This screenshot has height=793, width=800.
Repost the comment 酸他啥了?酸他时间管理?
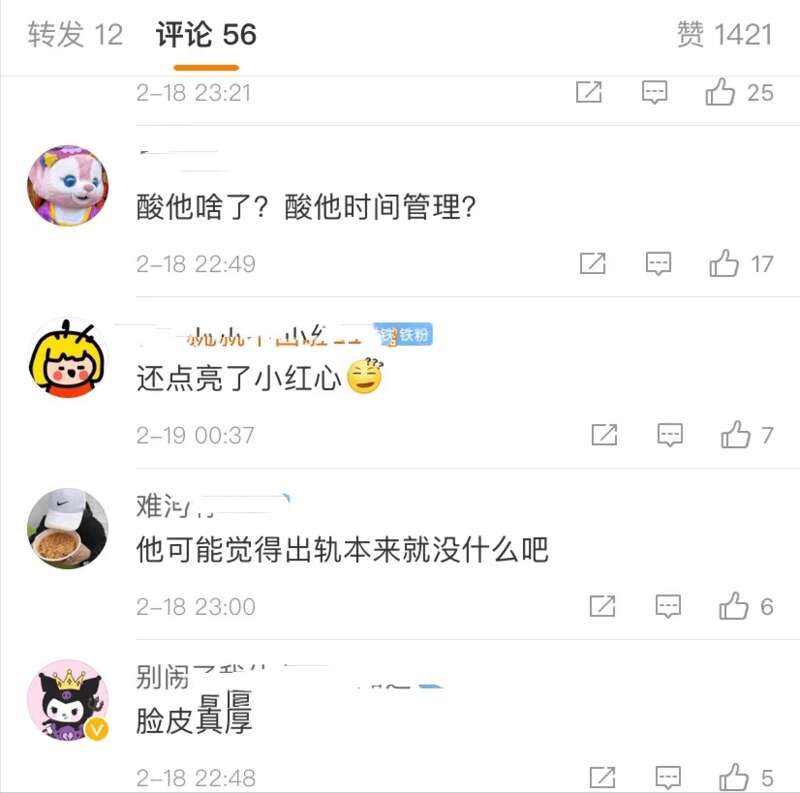coord(593,264)
